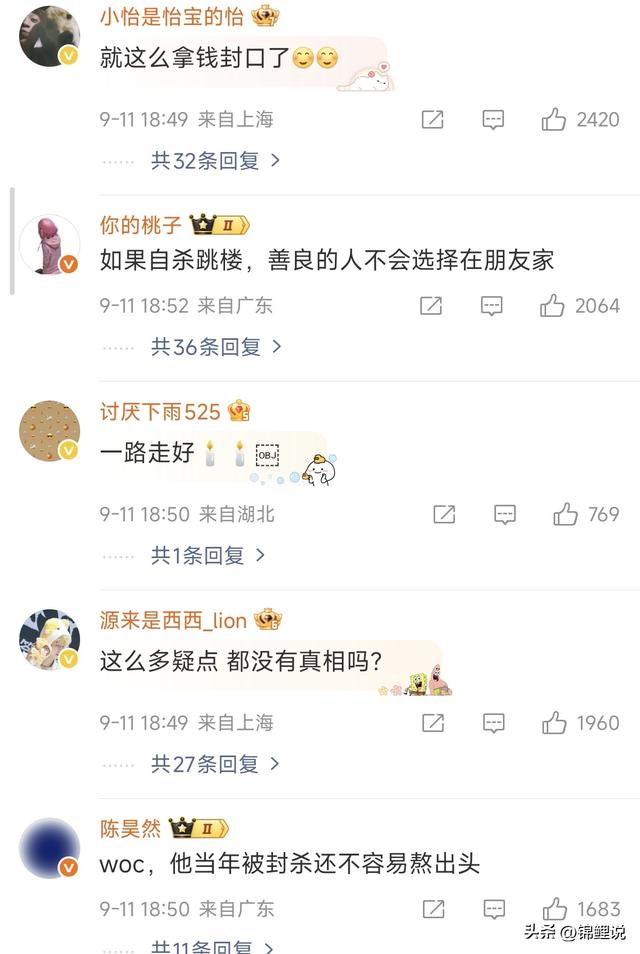Like 源来是西西_lion's comment
640x954 pixels.
coord(555,723)
